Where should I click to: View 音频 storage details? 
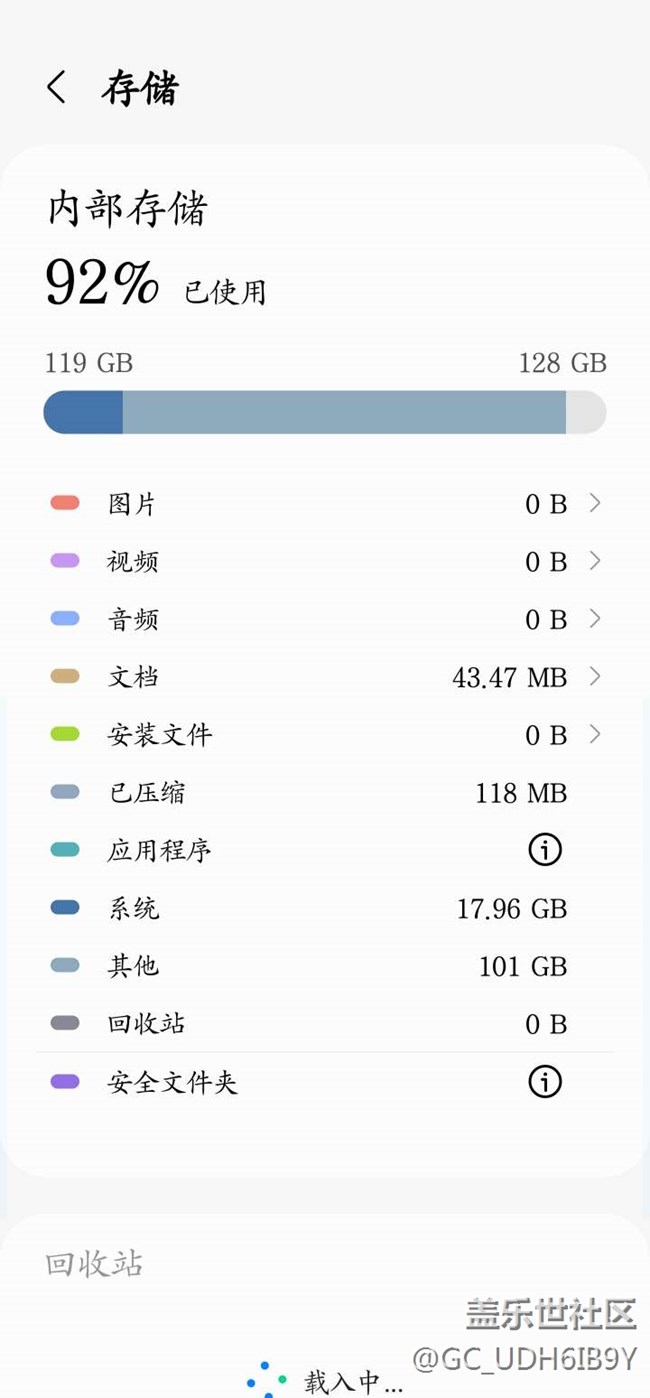325,620
